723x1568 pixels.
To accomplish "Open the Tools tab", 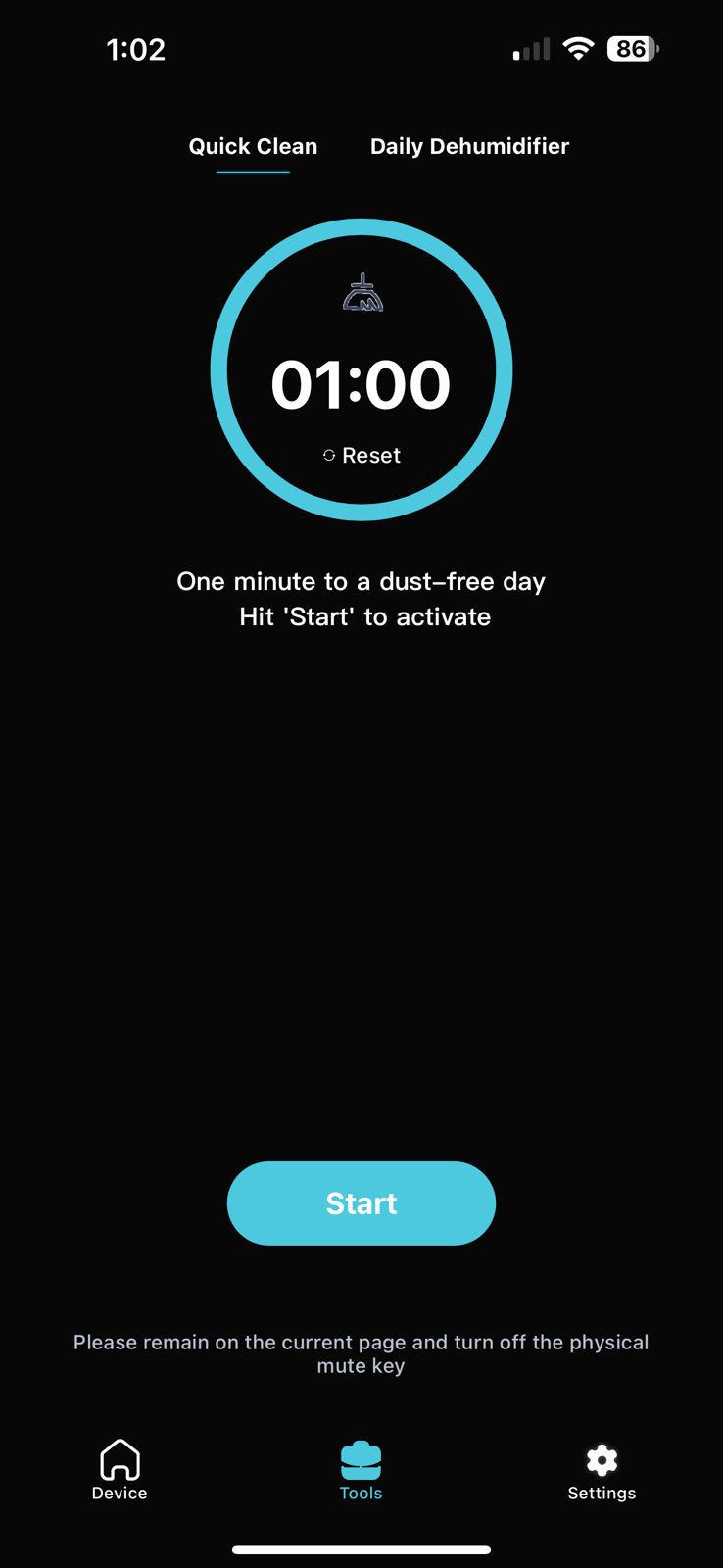I will pyautogui.click(x=361, y=1470).
